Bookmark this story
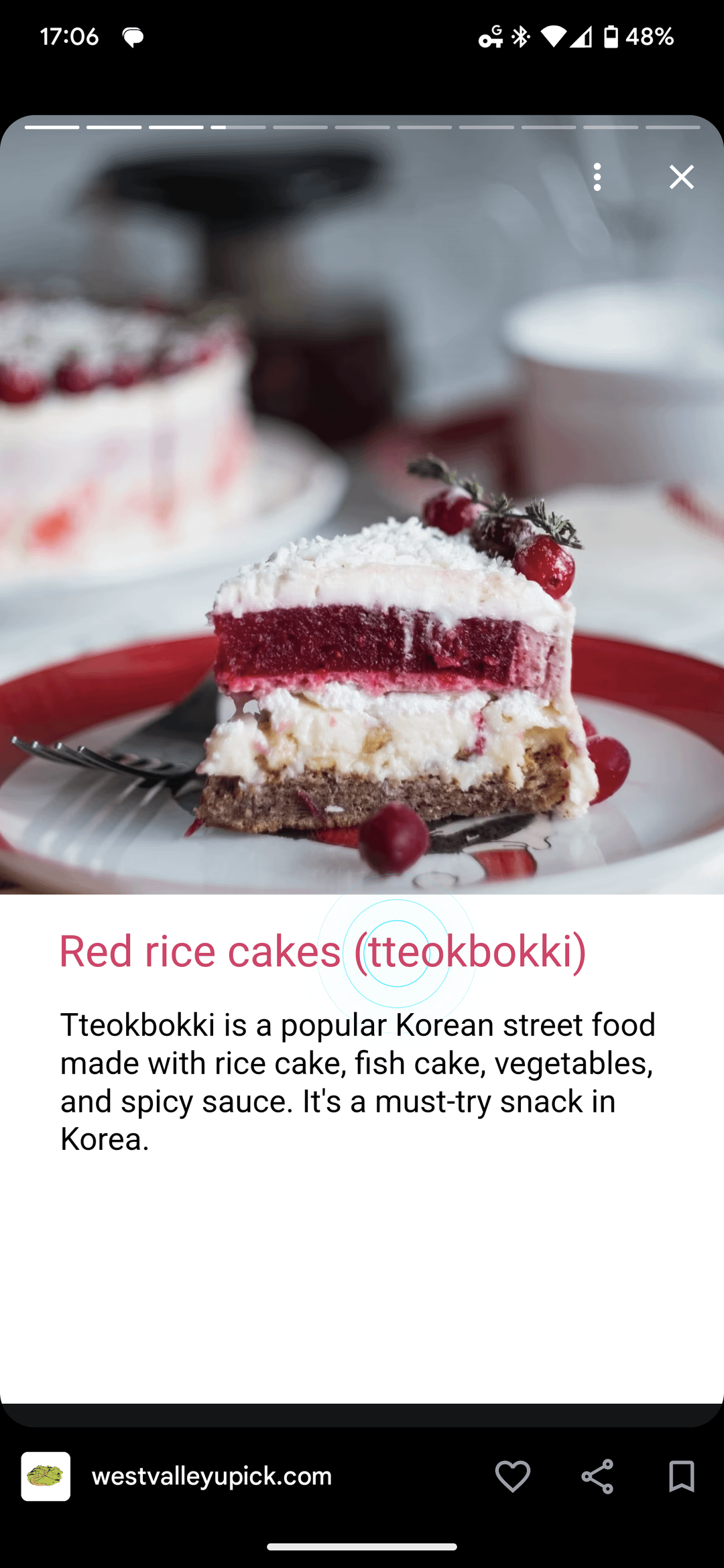The height and width of the screenshot is (1568, 724). pos(681,1476)
